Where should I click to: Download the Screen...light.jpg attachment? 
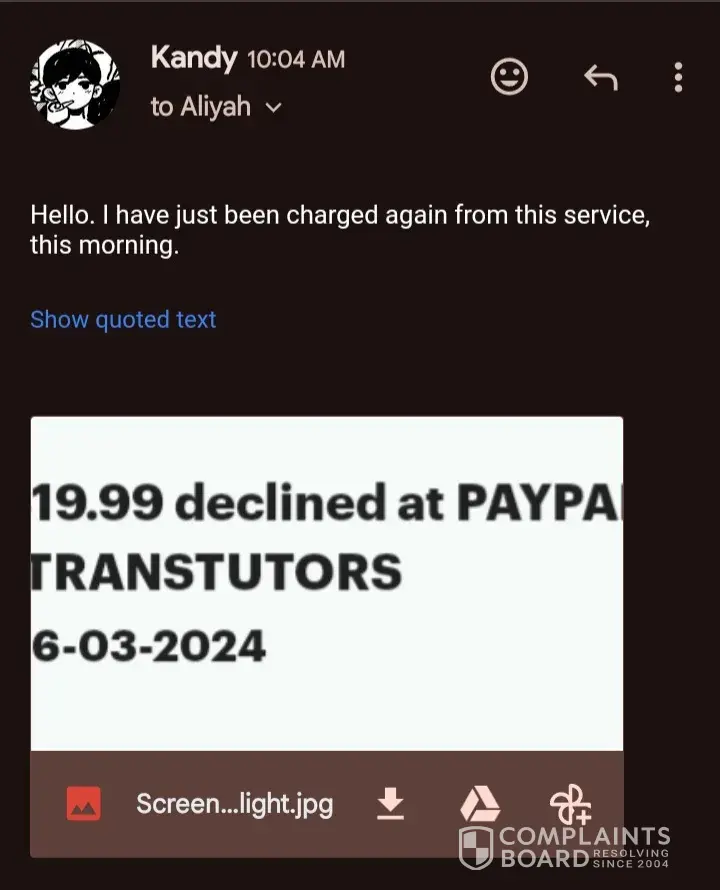[391, 803]
